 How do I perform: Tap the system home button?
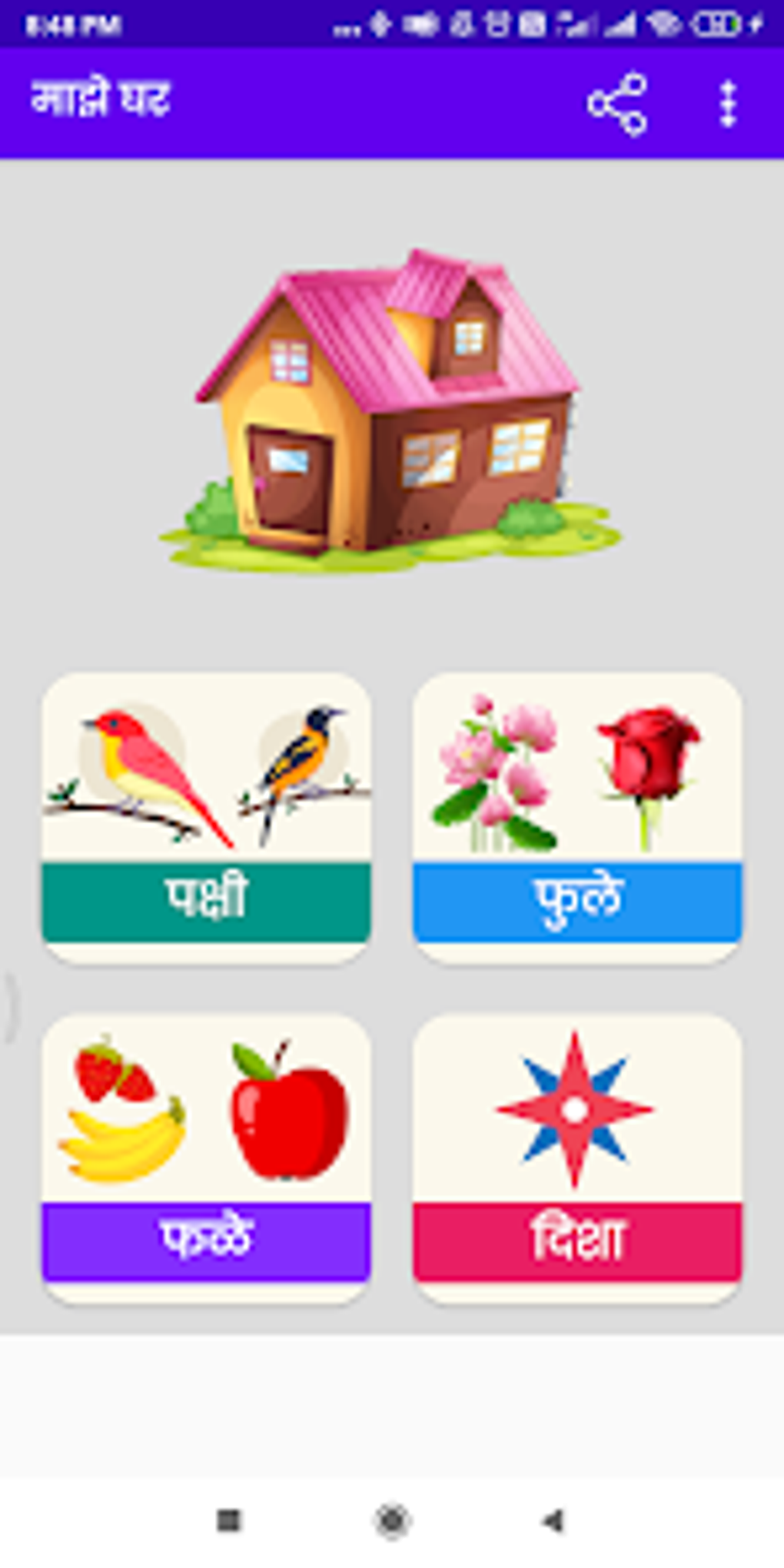coord(392,1520)
